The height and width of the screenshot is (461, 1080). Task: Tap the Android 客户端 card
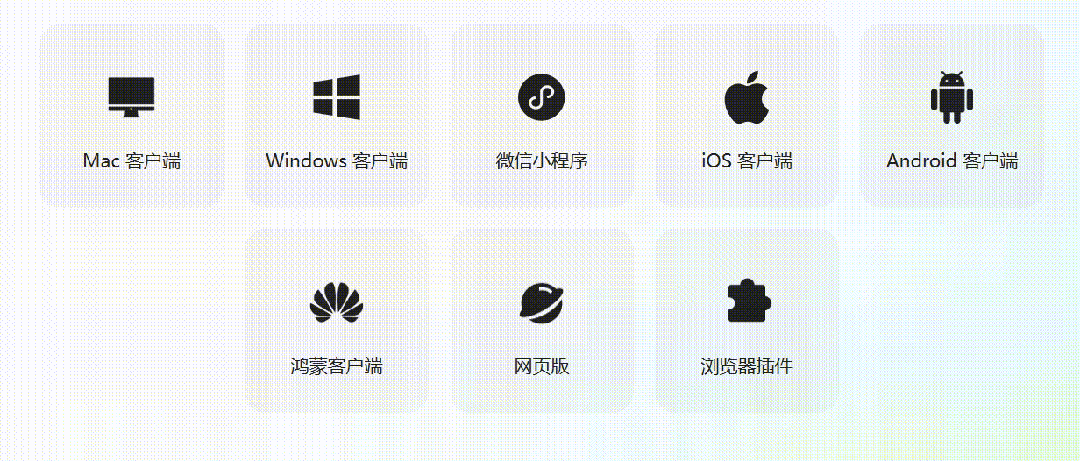(x=951, y=116)
